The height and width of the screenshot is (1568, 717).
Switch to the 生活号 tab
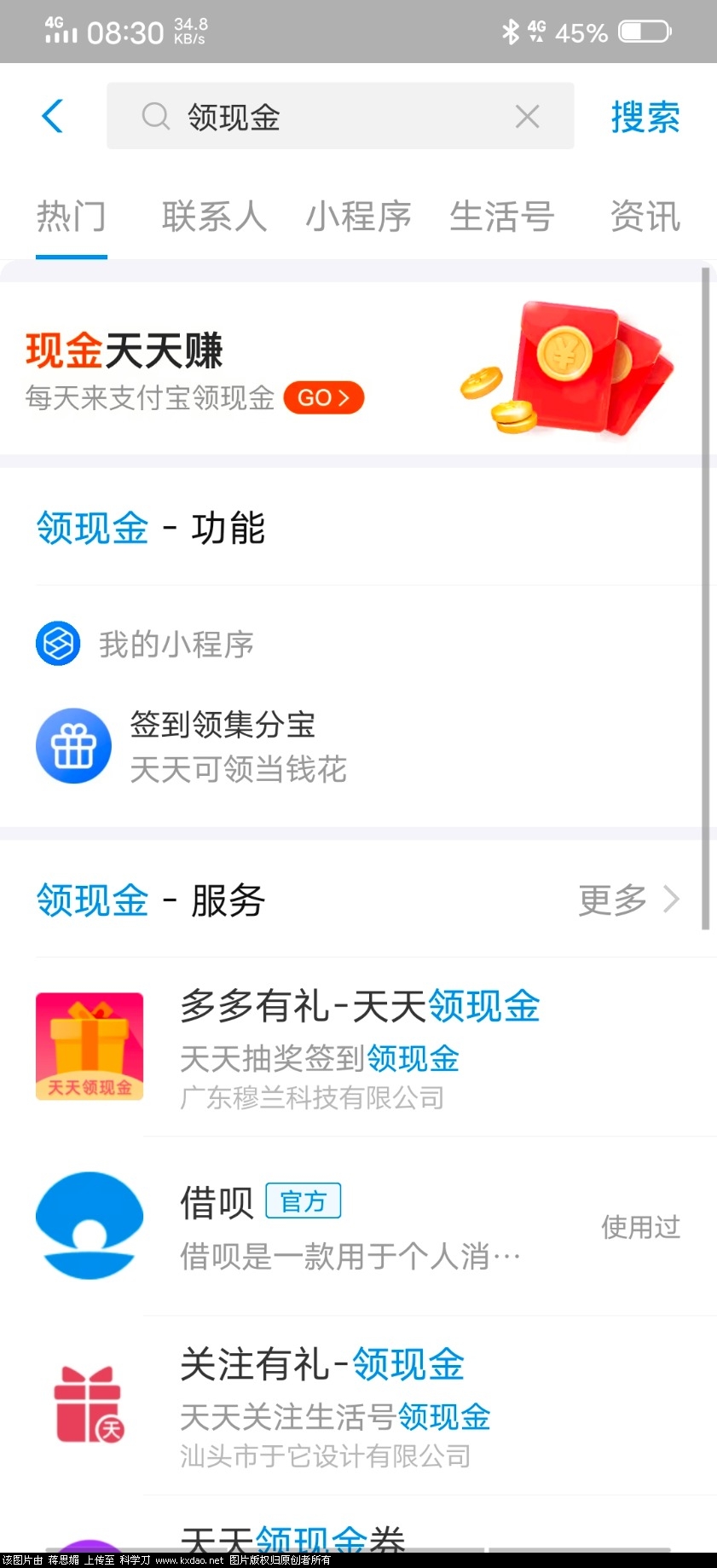501,217
